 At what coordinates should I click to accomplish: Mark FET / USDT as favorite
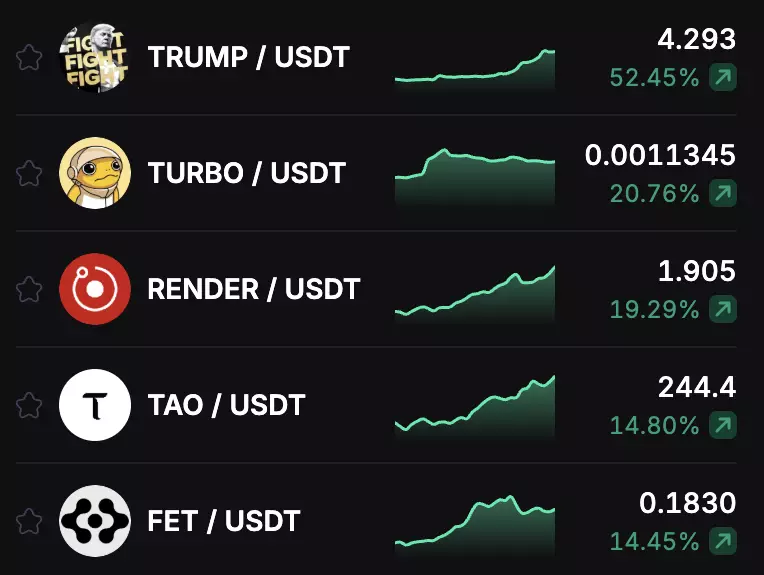pyautogui.click(x=29, y=521)
